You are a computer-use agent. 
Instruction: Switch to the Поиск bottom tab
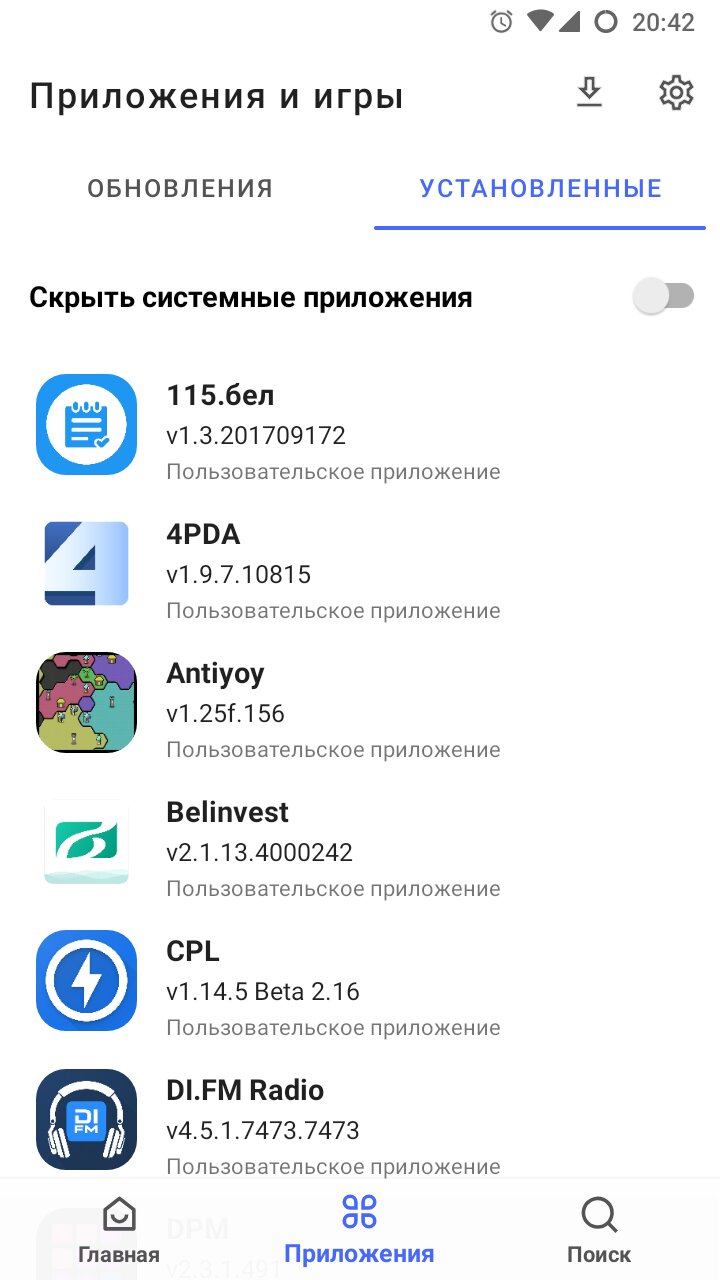coord(599,1230)
